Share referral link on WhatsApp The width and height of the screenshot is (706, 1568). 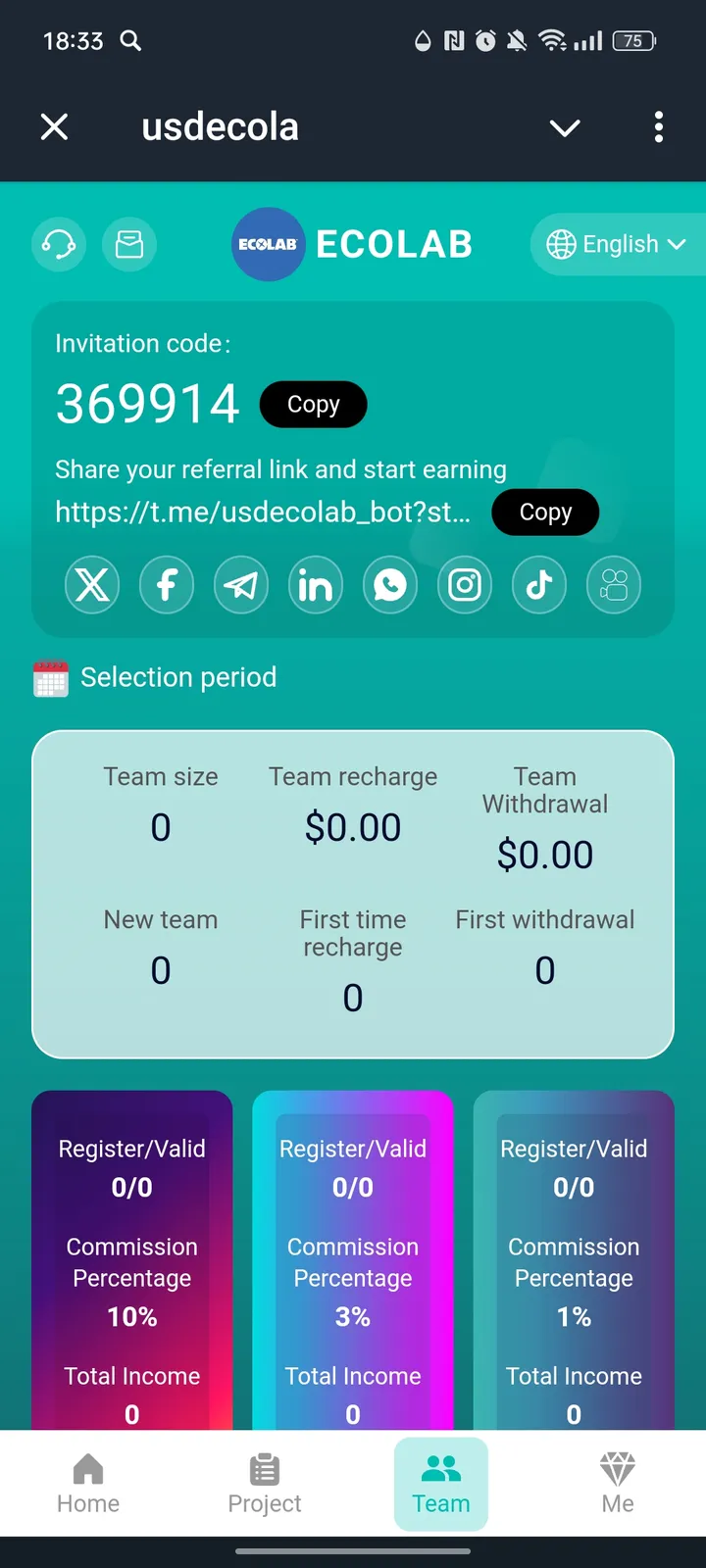click(x=389, y=585)
